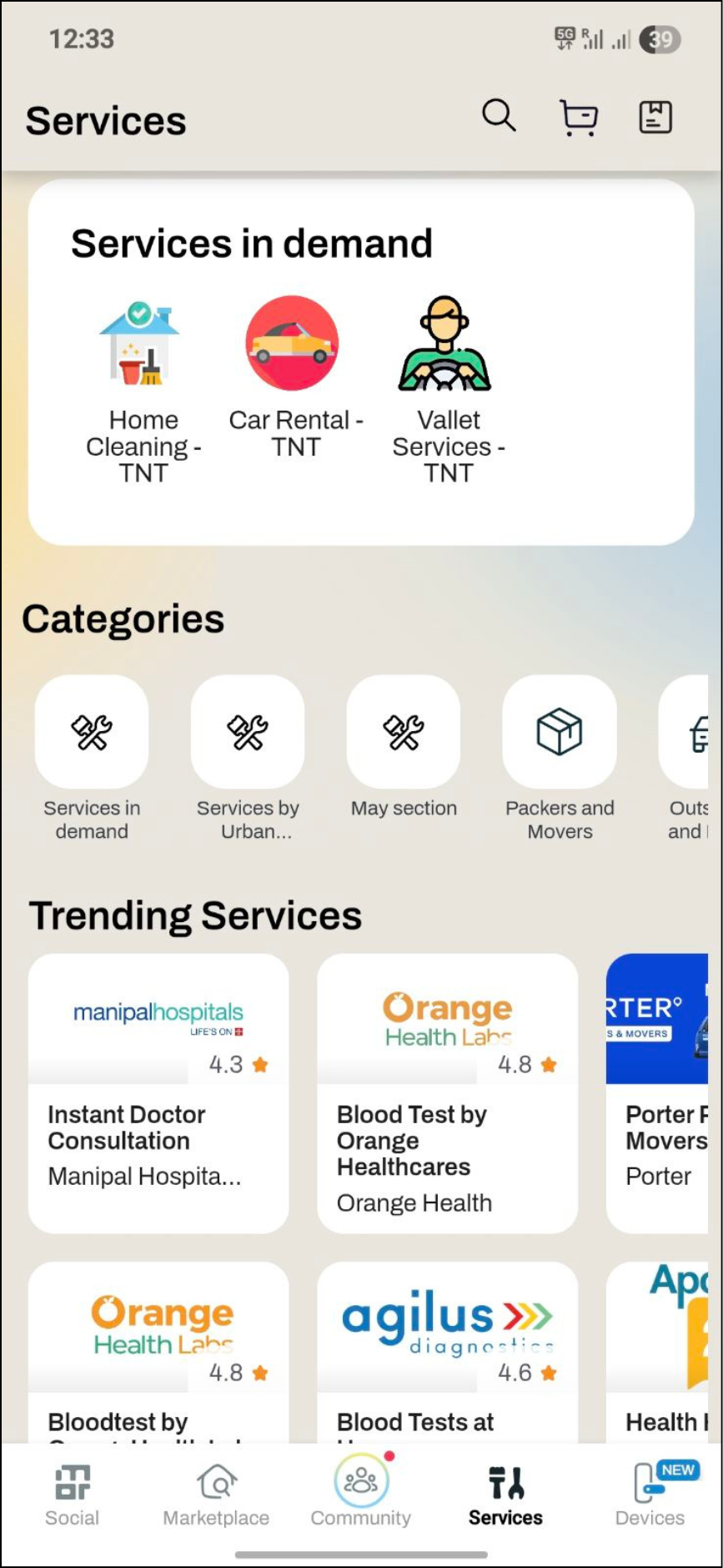Open Blood Test by Orange Healthcares card

[x=448, y=1093]
